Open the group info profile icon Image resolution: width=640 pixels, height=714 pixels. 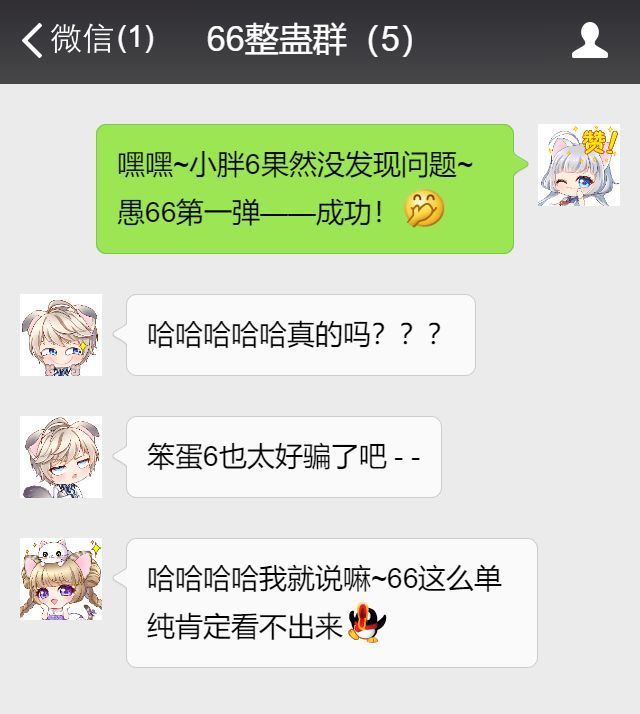590,40
